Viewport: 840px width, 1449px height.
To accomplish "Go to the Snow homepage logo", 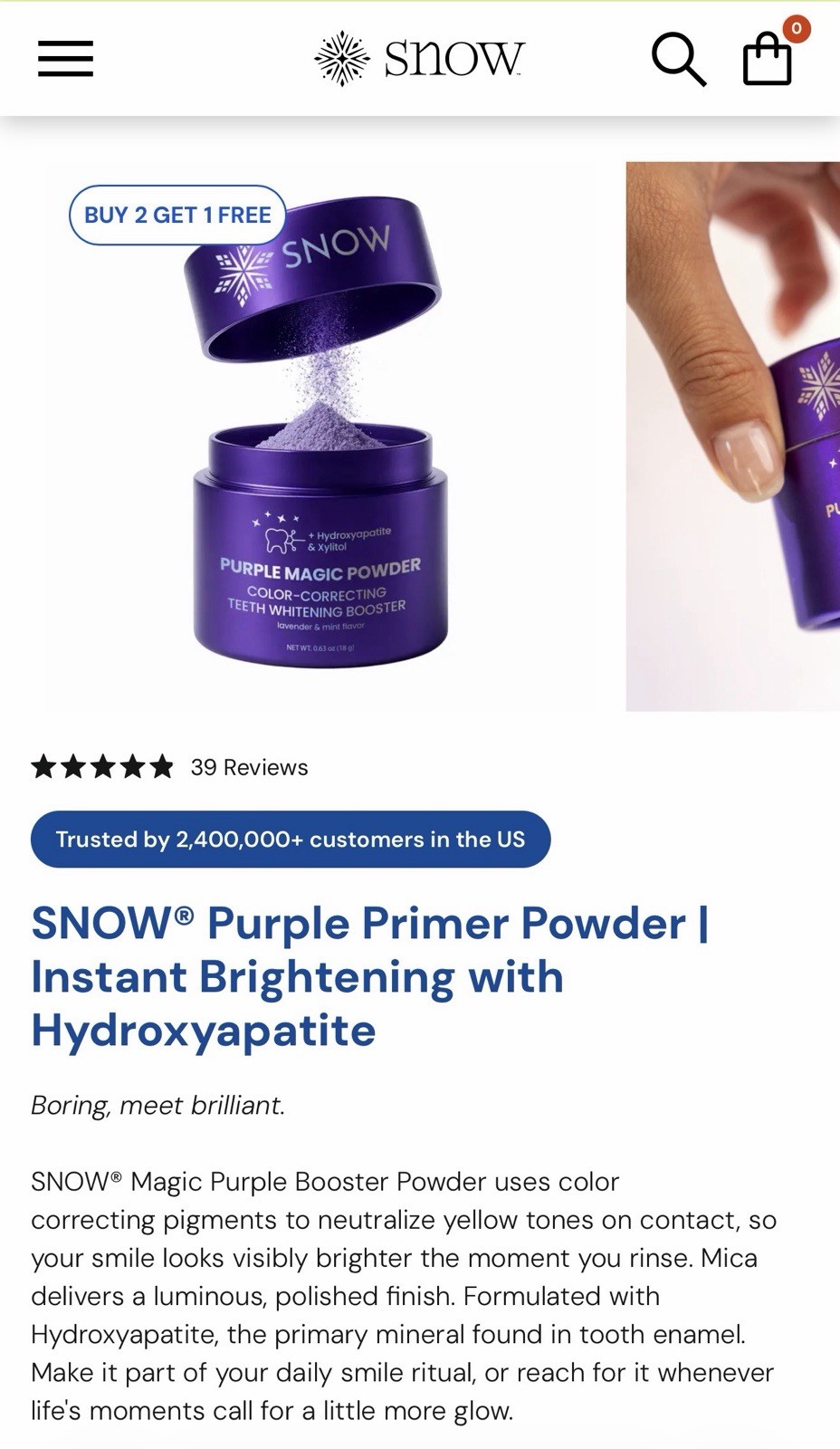I will point(419,59).
